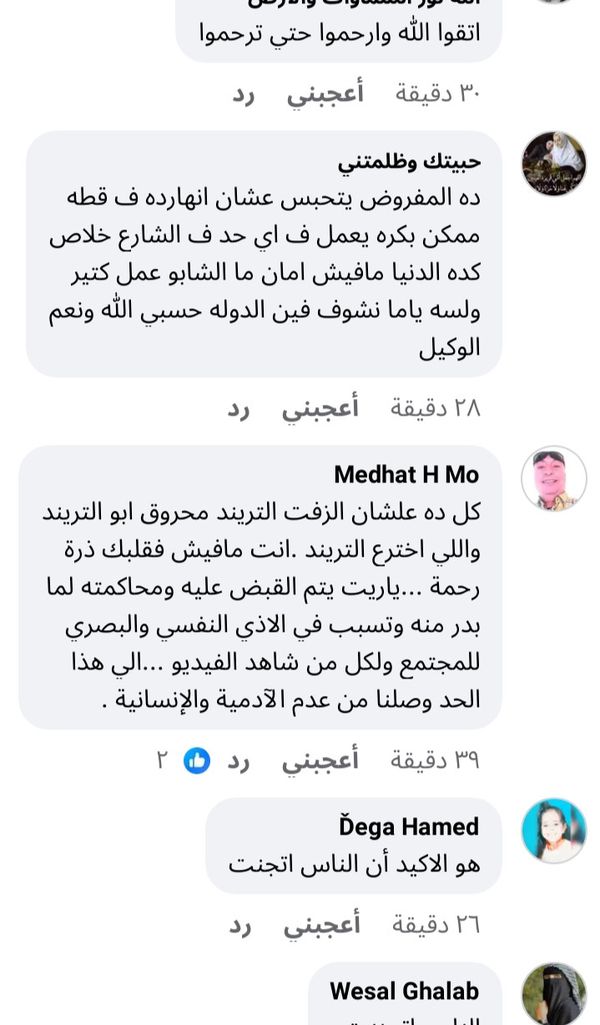Image resolution: width=600 pixels, height=1025 pixels.
Task: Open حبيتك وظلمتني's profile picture
Action: (553, 163)
